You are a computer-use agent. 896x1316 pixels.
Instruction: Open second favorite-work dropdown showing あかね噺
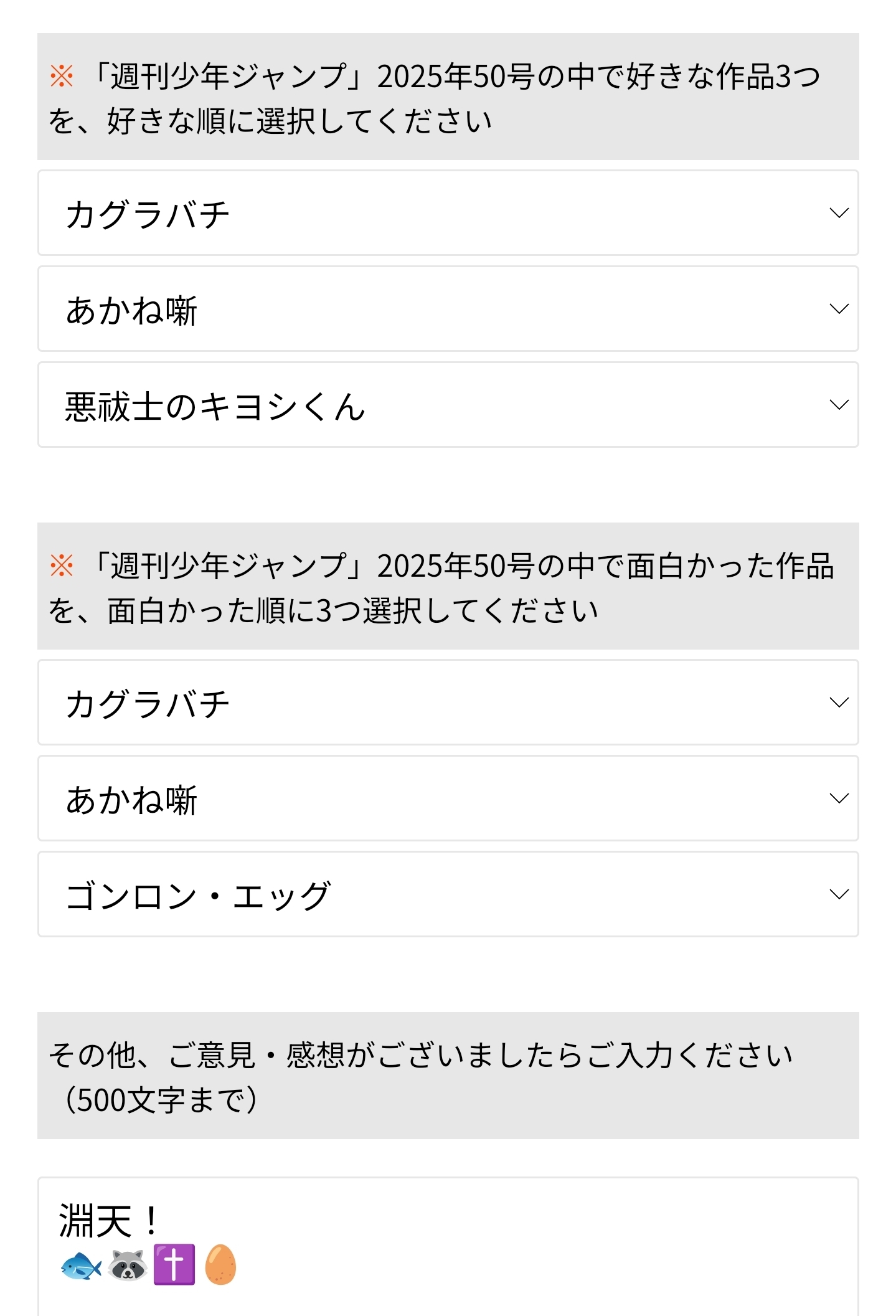click(x=447, y=309)
